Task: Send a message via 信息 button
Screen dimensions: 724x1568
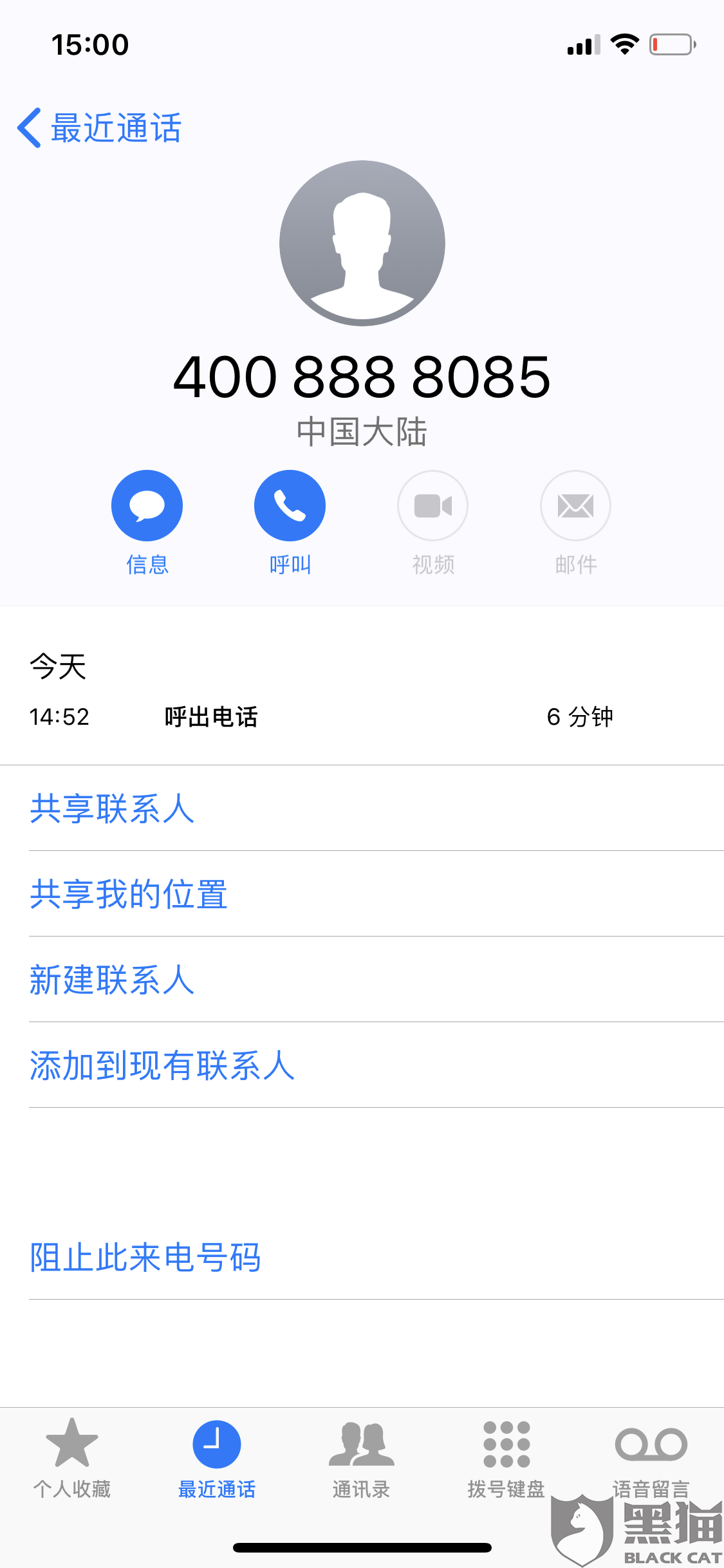Action: 147,506
